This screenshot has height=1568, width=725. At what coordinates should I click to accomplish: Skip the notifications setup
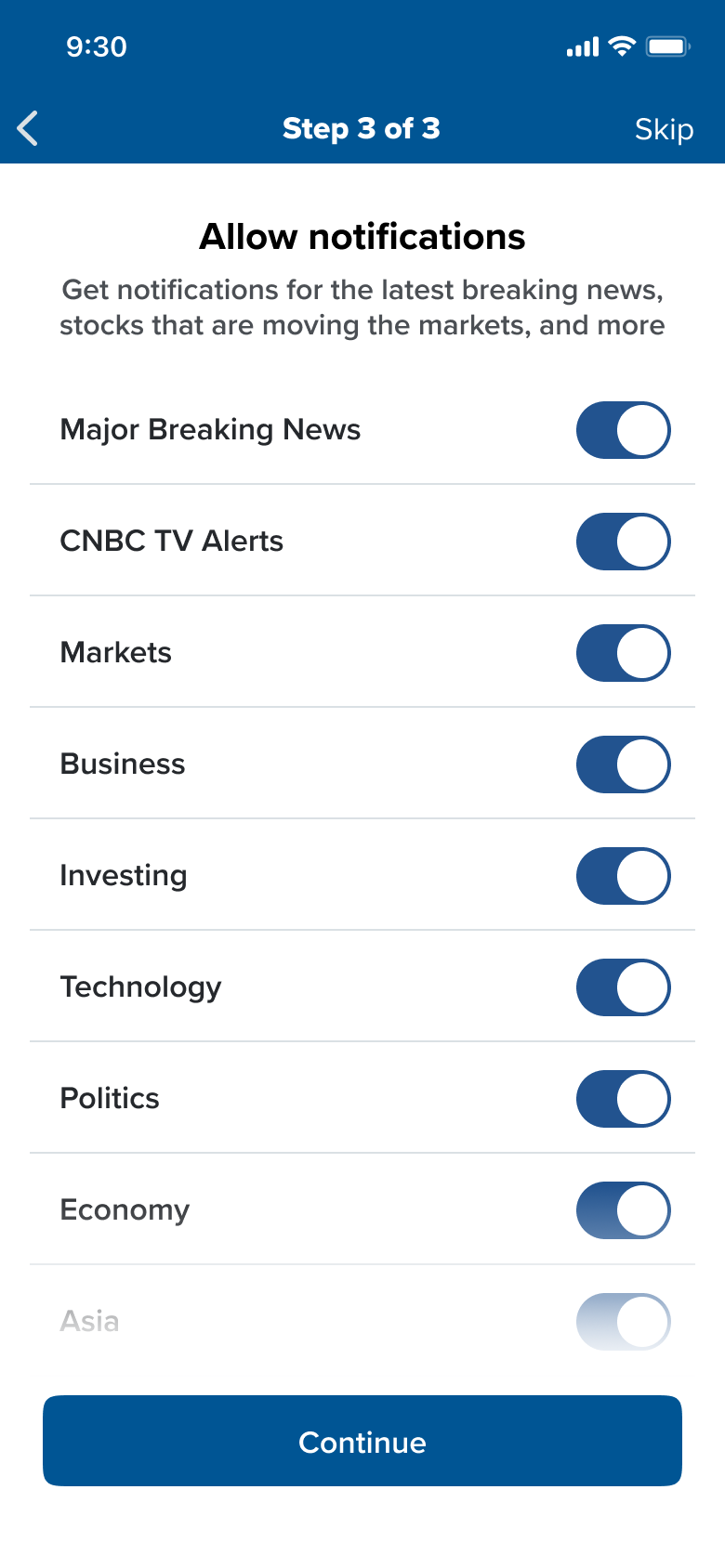coord(664,129)
